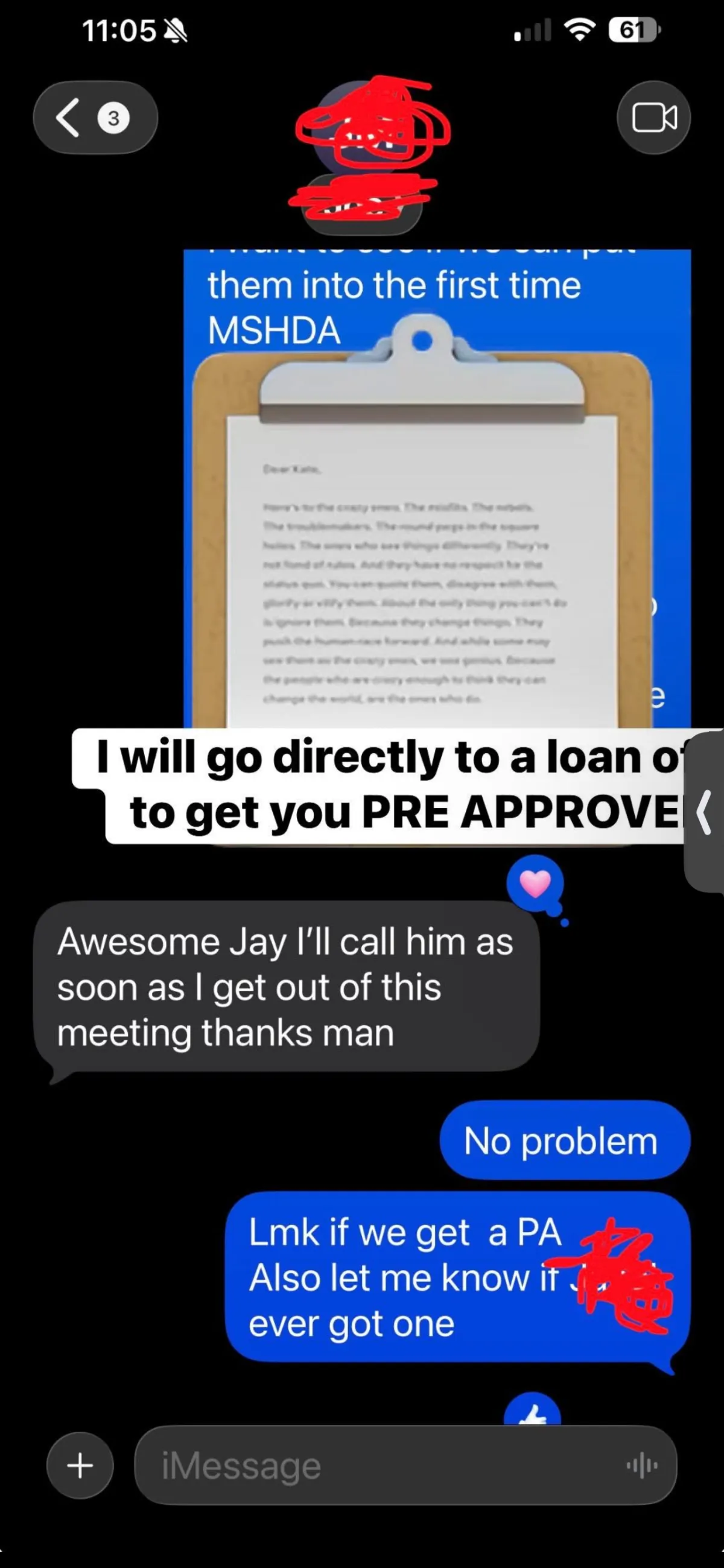Record an audio message
The height and width of the screenshot is (1568, 724).
point(642,1465)
